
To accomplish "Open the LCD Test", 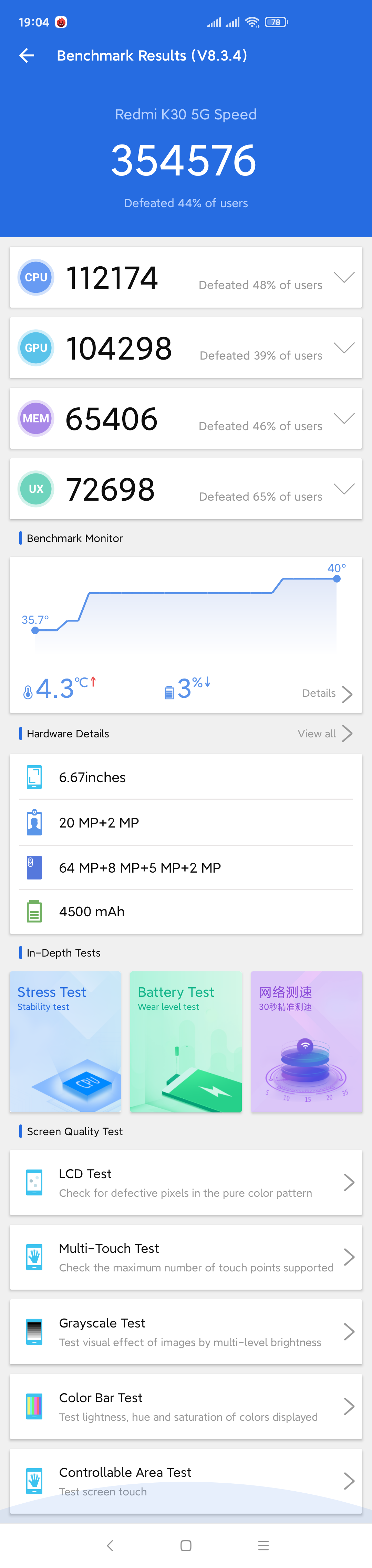I will click(x=186, y=1183).
